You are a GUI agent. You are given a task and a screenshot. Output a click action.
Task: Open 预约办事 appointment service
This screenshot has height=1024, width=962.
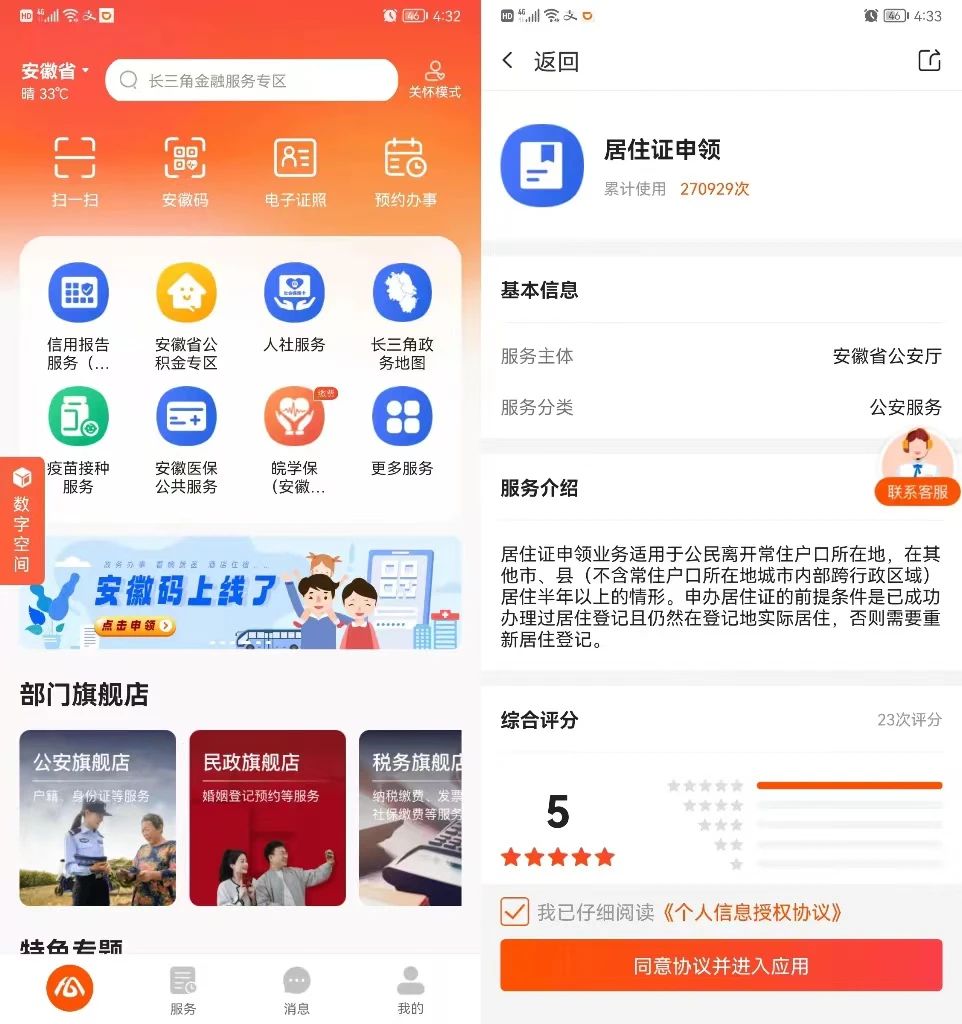(405, 172)
